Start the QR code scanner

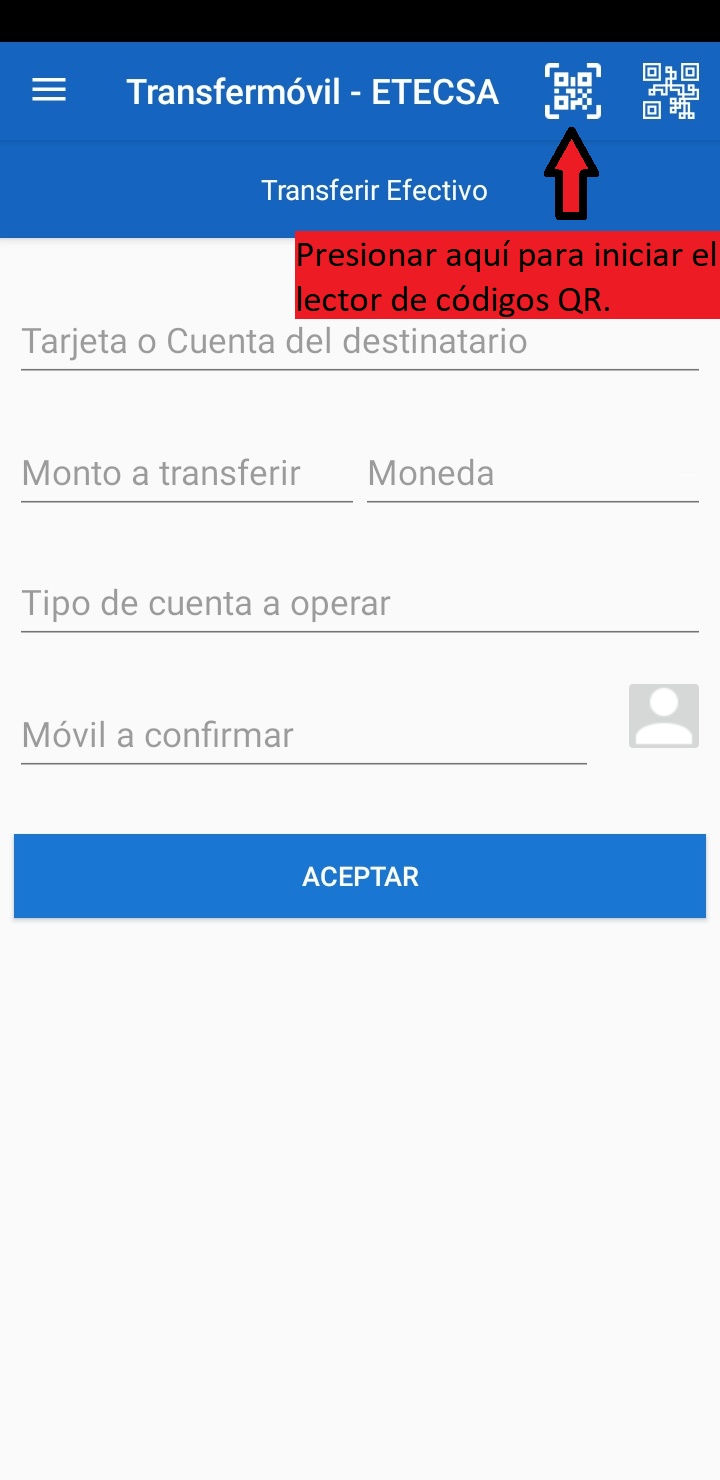(572, 91)
